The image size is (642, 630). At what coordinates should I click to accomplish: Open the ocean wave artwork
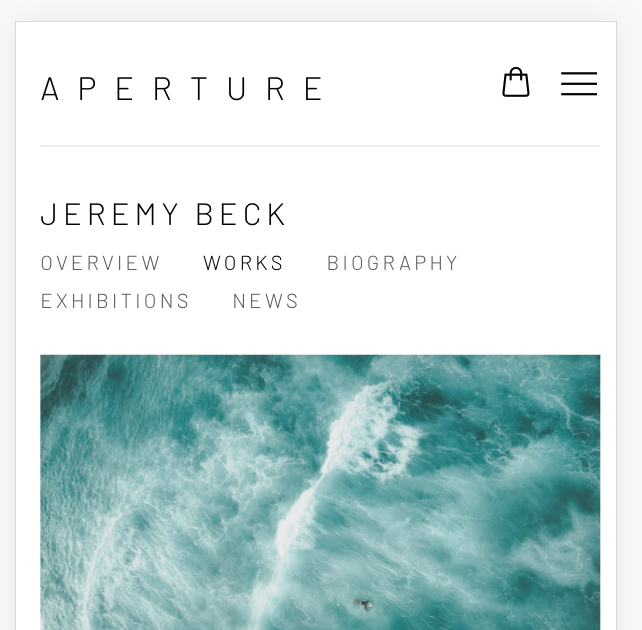320,492
